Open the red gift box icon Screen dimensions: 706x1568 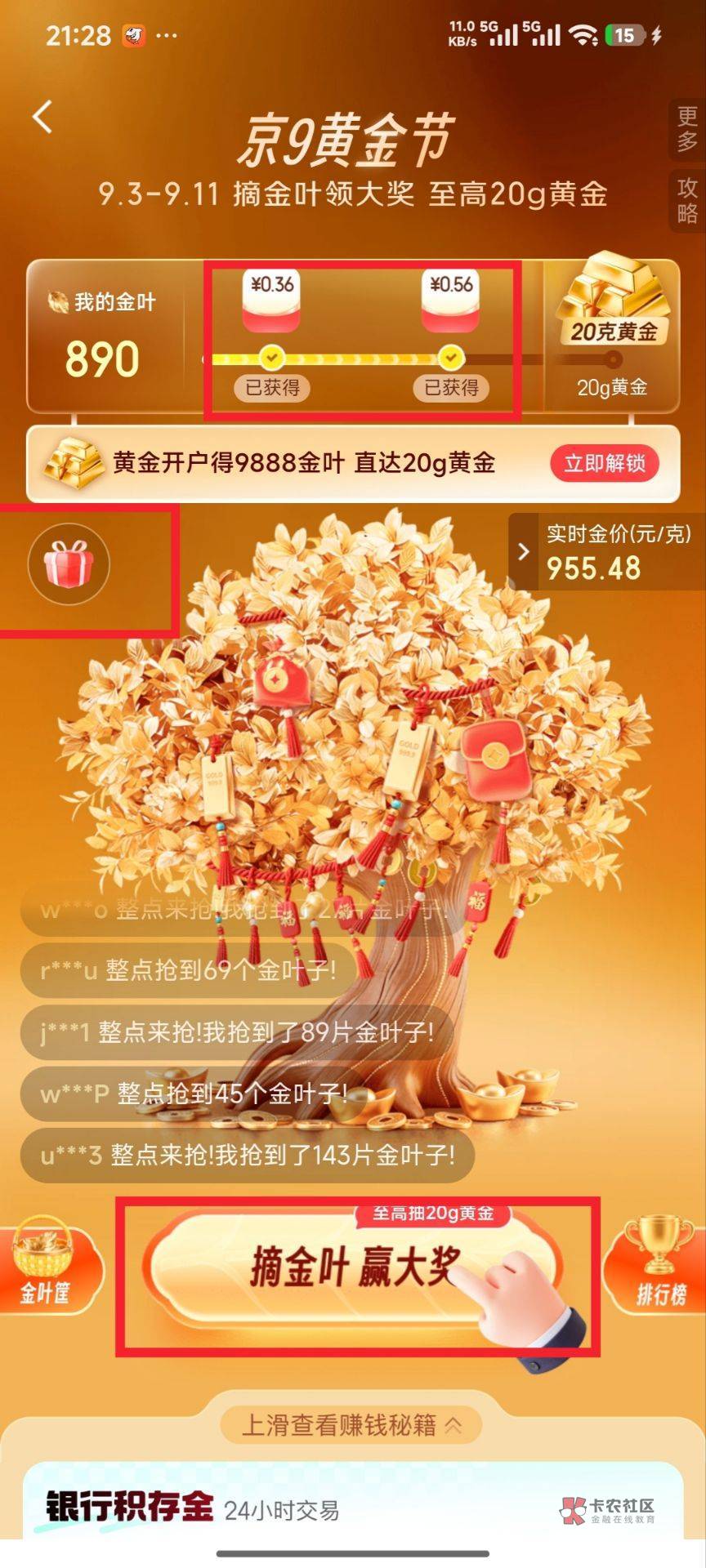coord(69,564)
